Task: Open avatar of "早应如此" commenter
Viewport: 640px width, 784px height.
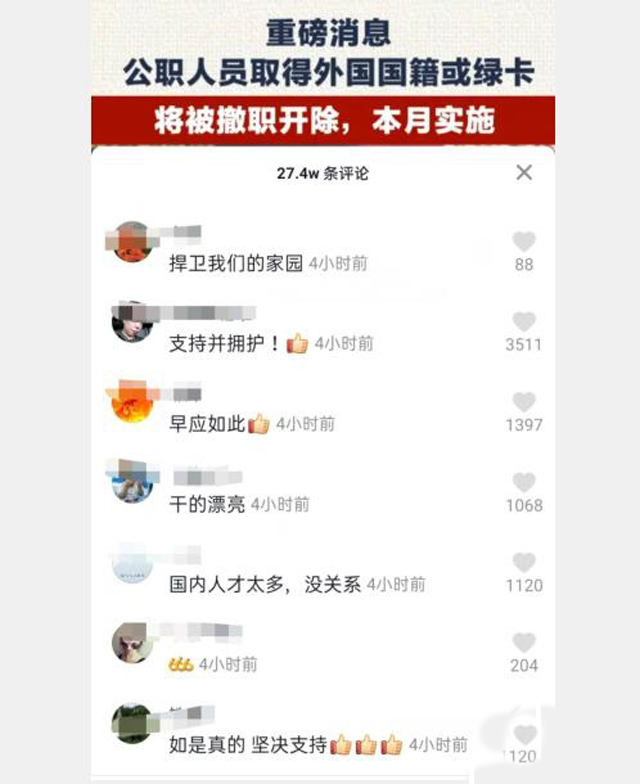Action: point(132,403)
